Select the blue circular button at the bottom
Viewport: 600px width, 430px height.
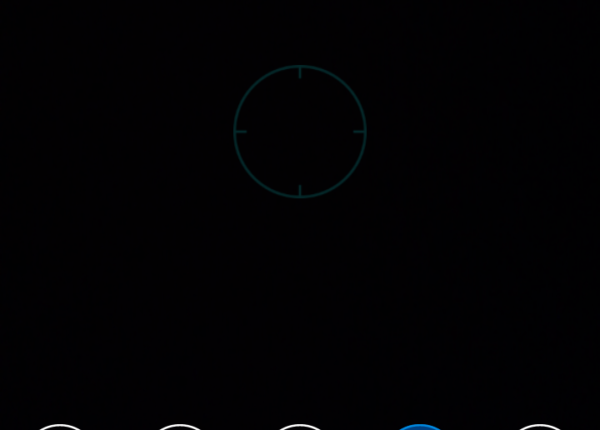pyautogui.click(x=420, y=427)
